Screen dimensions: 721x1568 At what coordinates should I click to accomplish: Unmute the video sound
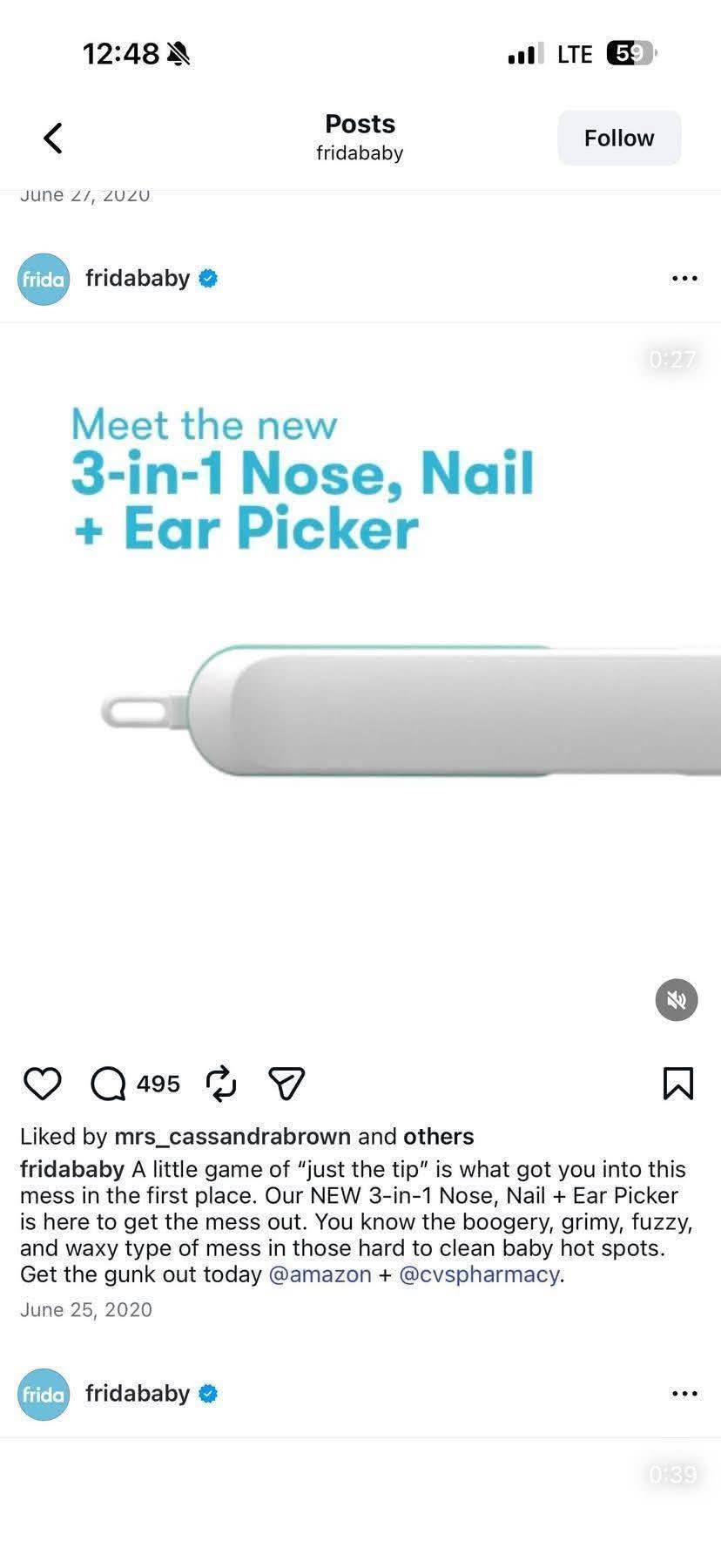[x=677, y=999]
